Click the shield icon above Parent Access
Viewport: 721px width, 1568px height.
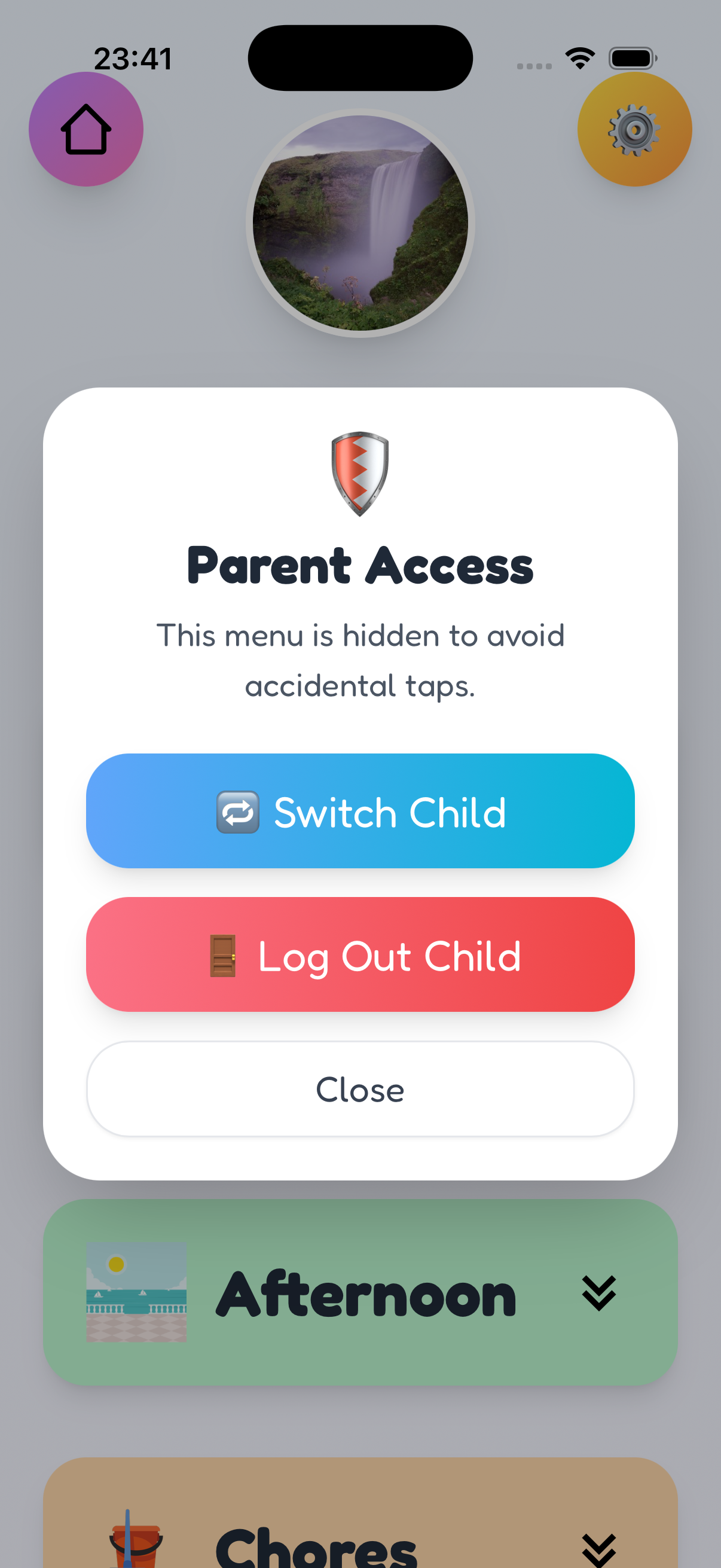pyautogui.click(x=359, y=475)
